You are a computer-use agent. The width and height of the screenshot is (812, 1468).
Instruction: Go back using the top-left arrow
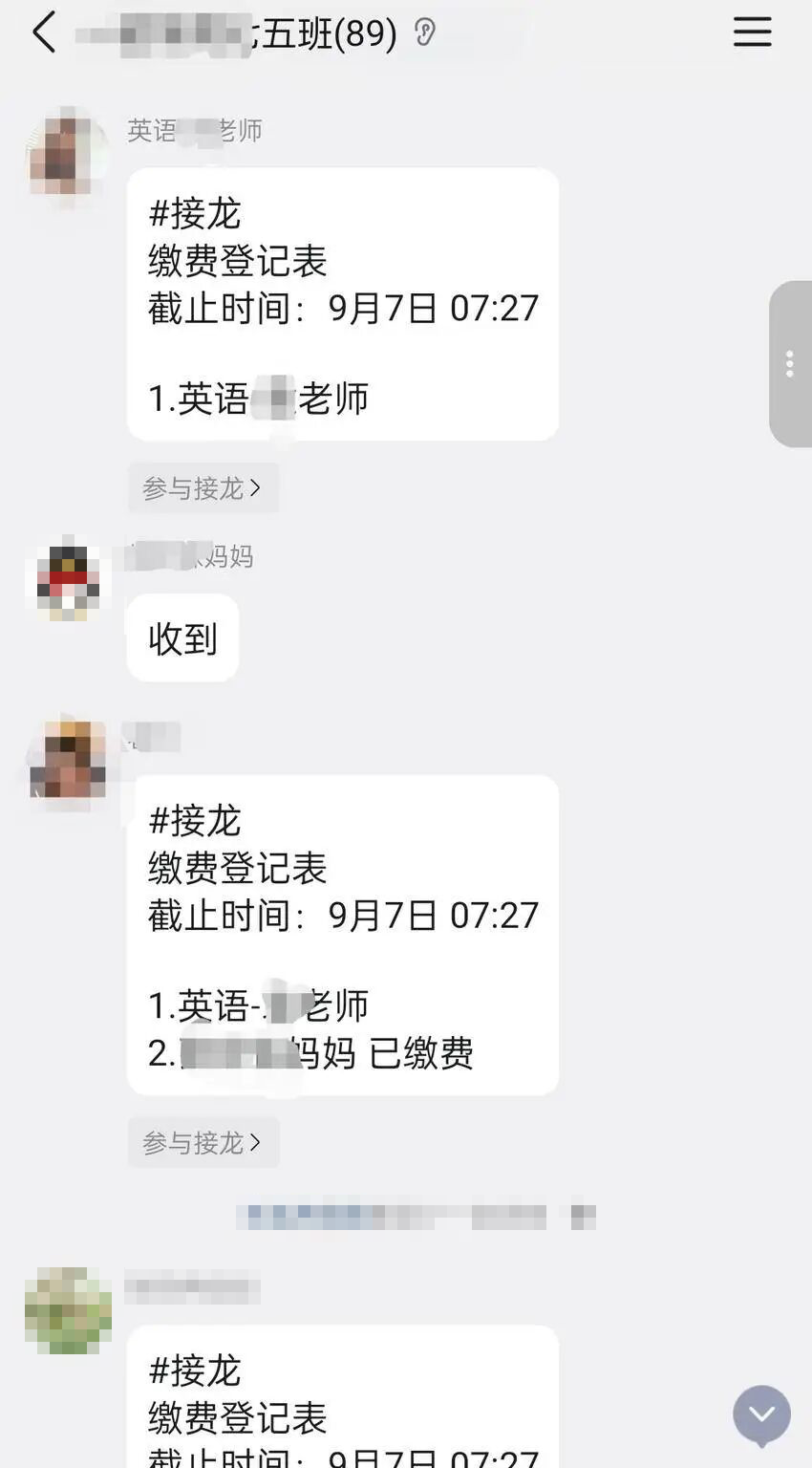tap(44, 32)
